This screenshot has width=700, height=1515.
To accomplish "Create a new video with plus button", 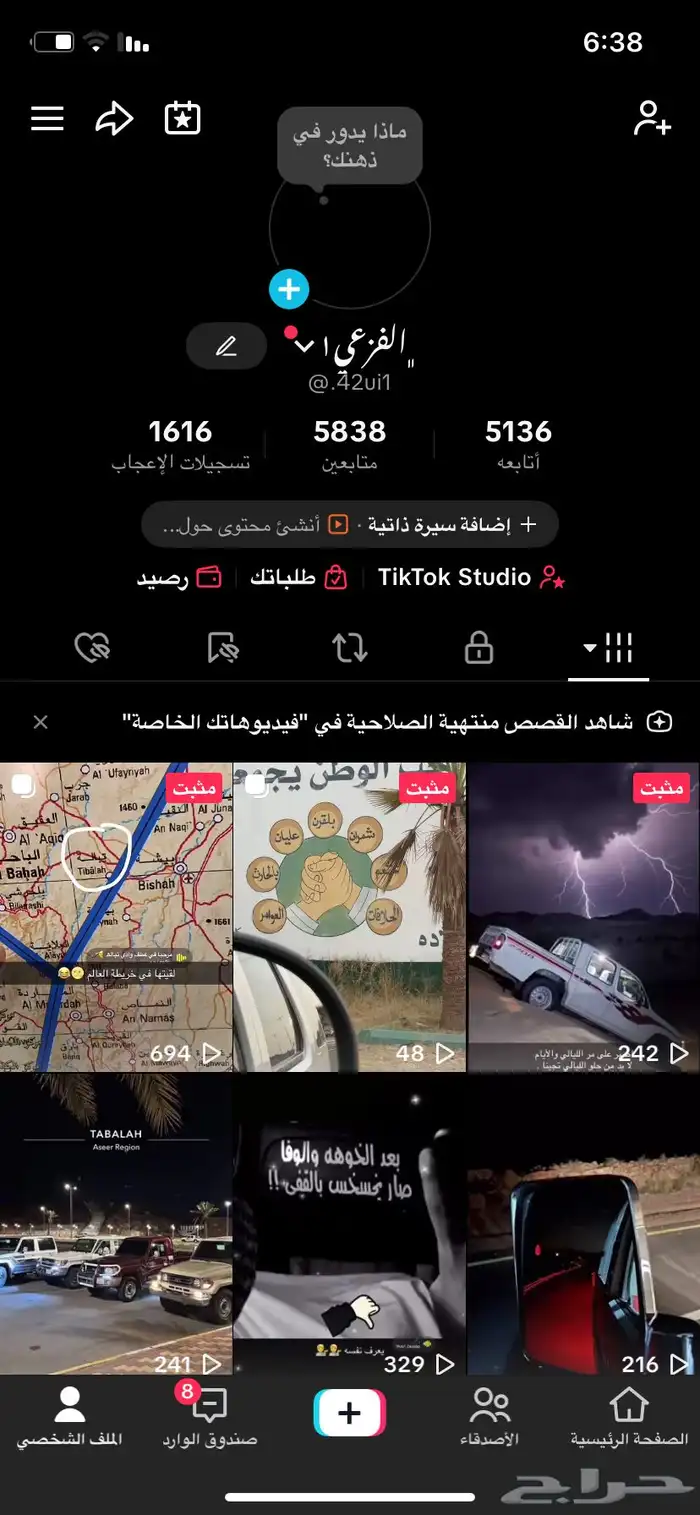I will pos(349,1413).
